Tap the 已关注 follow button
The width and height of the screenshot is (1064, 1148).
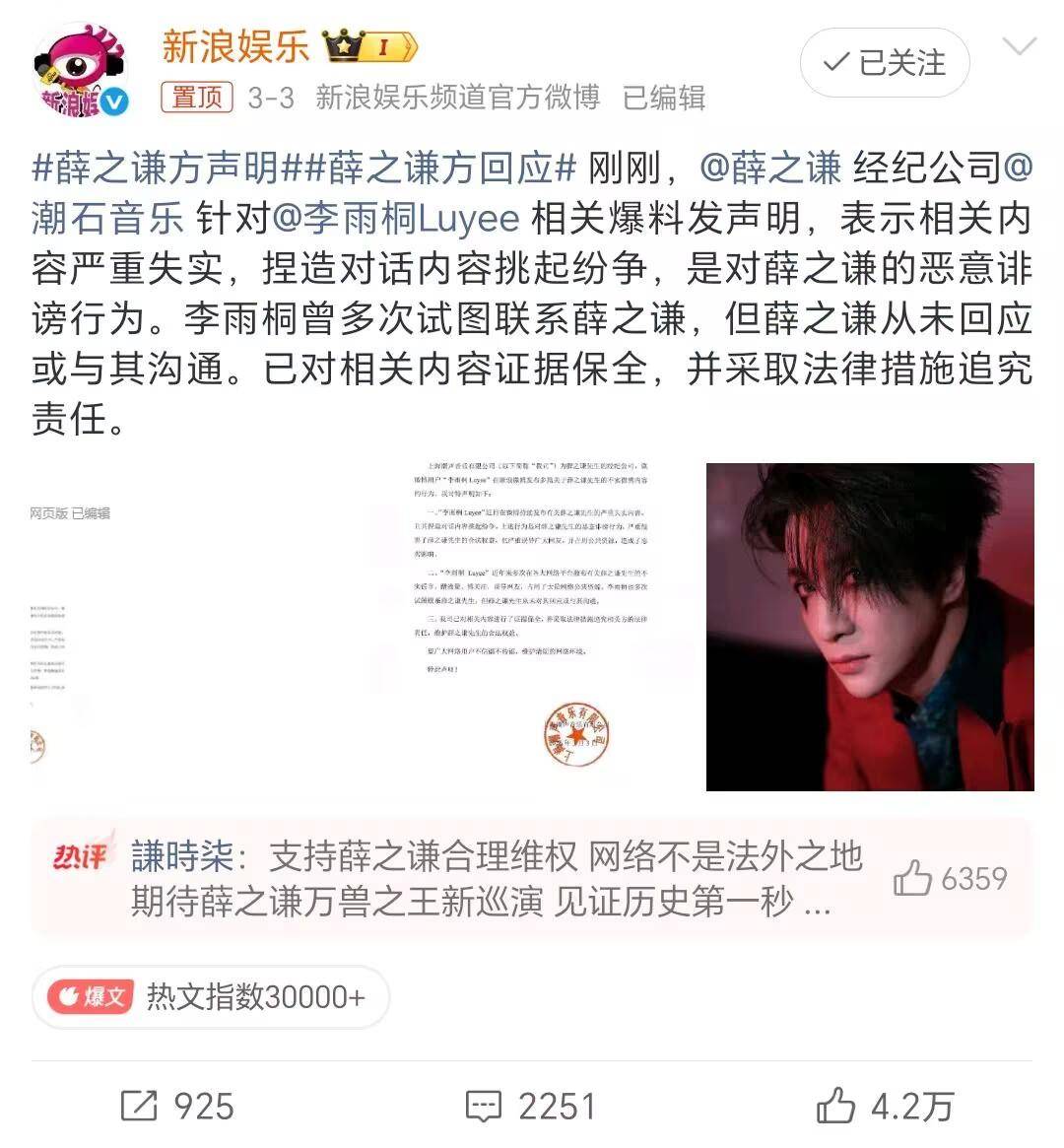[x=884, y=63]
